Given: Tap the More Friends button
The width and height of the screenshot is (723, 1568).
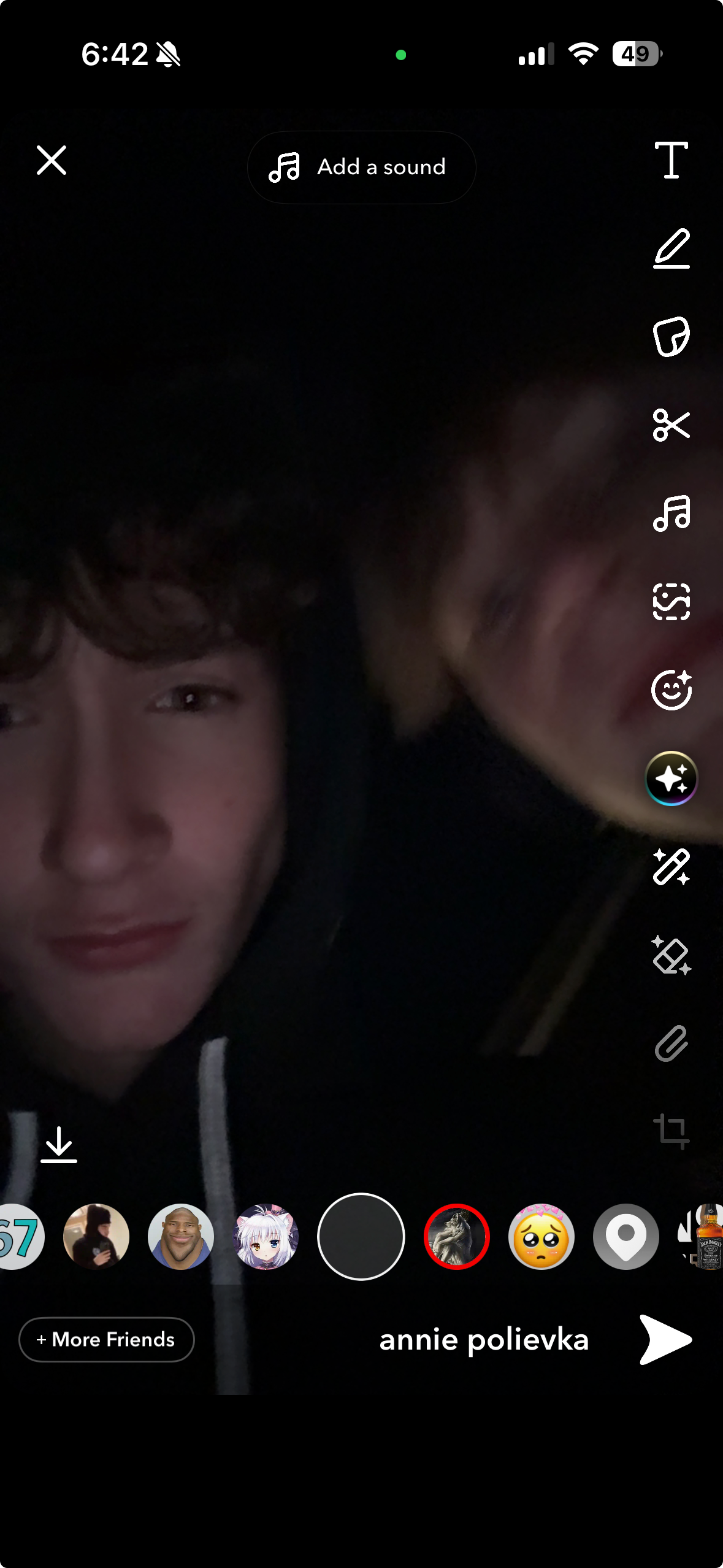Looking at the screenshot, I should [x=107, y=1339].
